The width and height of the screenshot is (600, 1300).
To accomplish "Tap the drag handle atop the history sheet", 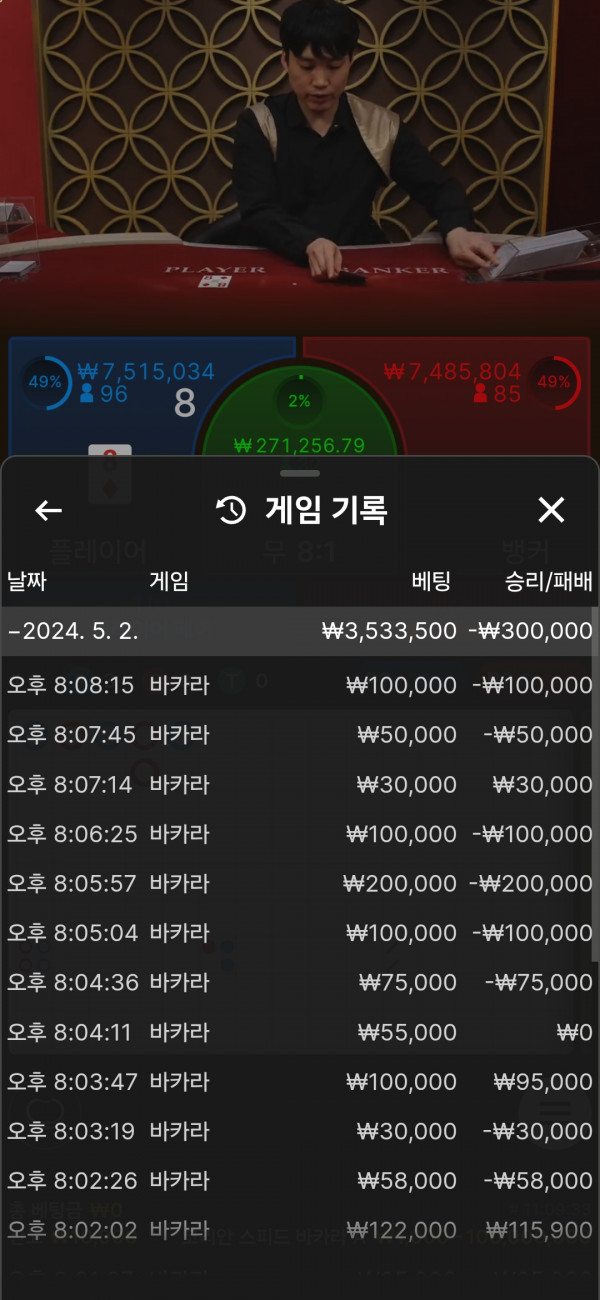I will pos(300,473).
